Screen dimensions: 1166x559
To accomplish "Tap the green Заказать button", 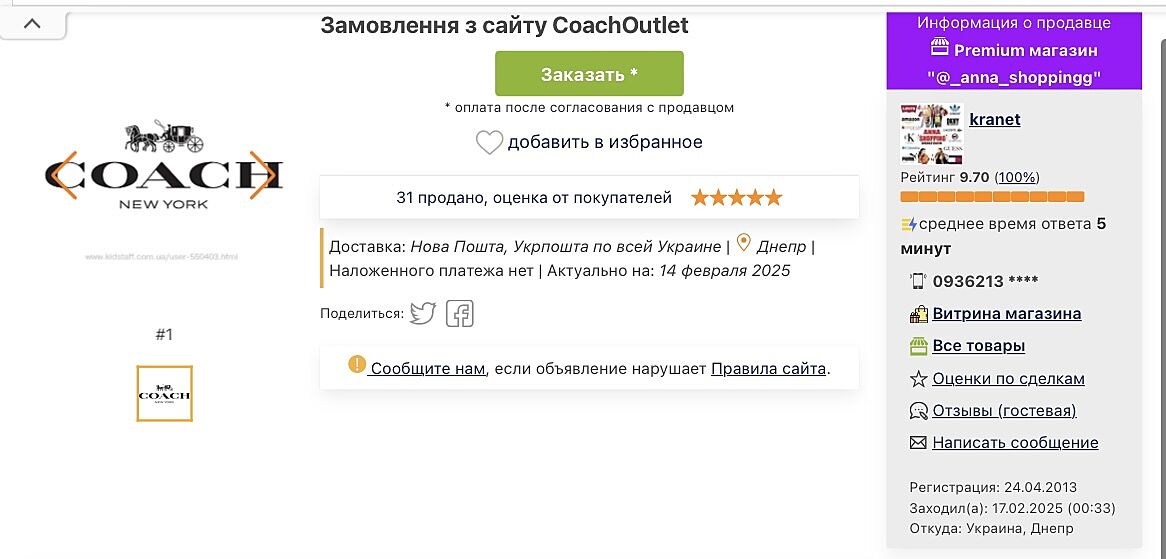I will click(x=589, y=74).
